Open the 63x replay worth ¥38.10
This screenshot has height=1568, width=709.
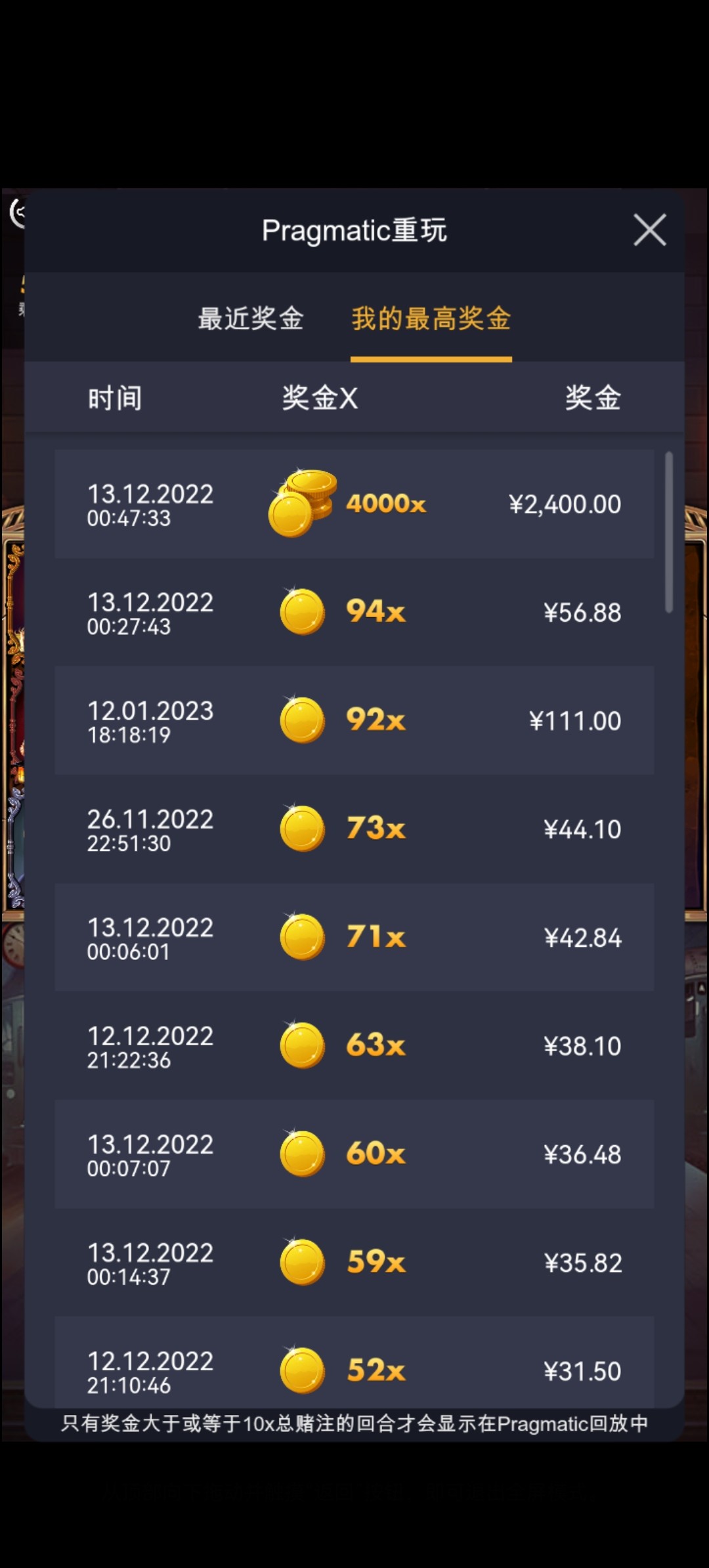(354, 1045)
